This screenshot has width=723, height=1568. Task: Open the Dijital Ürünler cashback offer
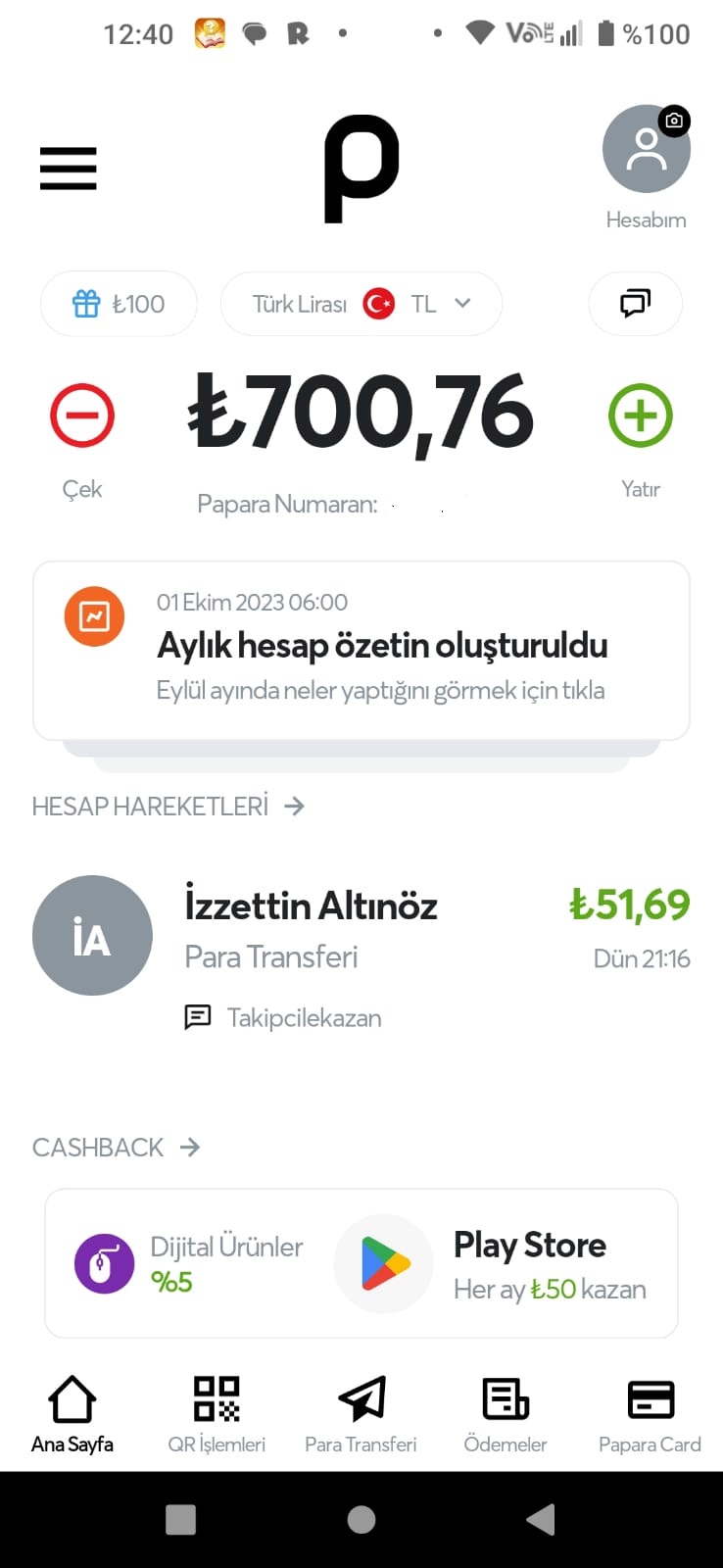[189, 1263]
